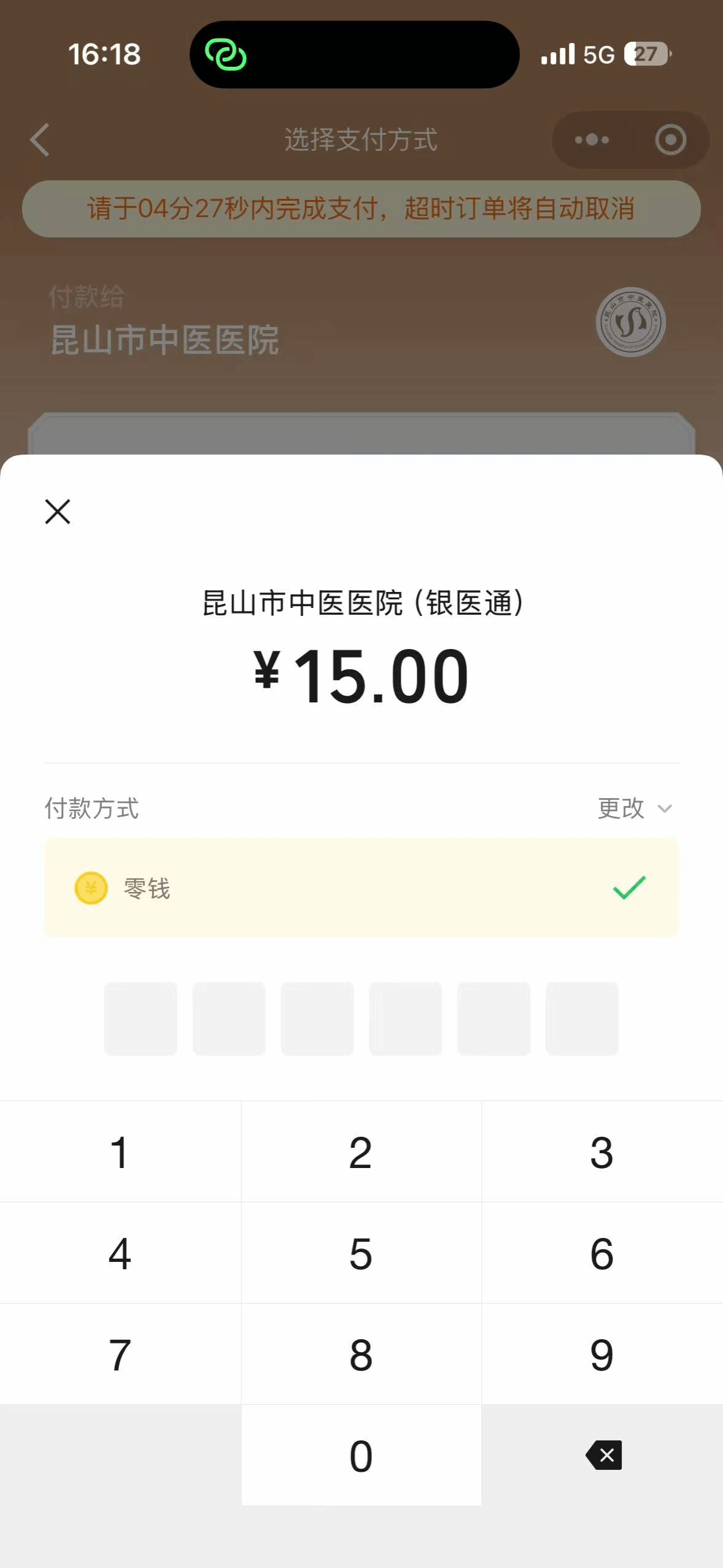Close the payment password sheet
The width and height of the screenshot is (723, 1568).
pyautogui.click(x=58, y=512)
